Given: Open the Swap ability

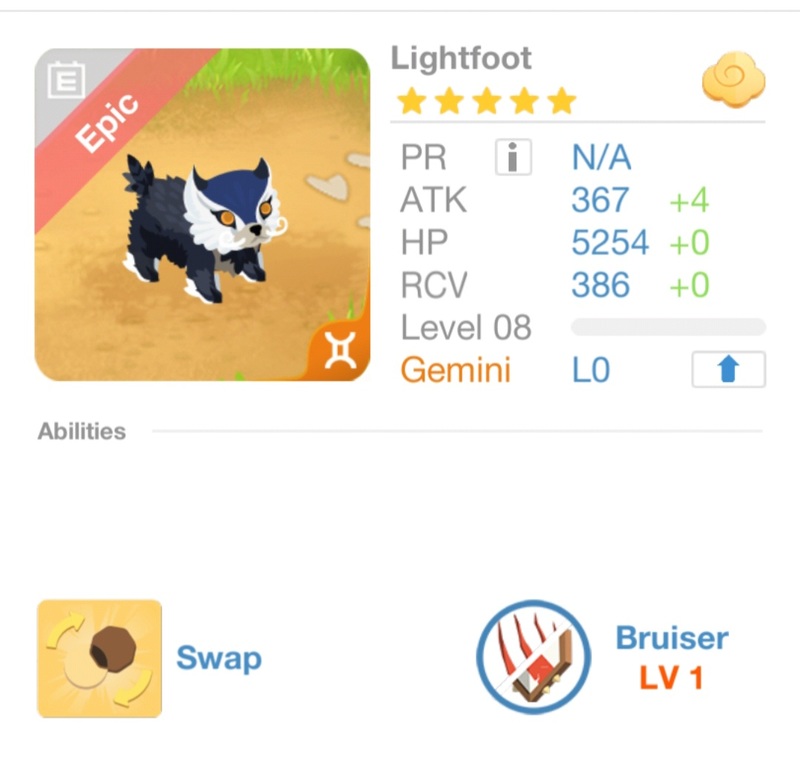Looking at the screenshot, I should coord(100,658).
